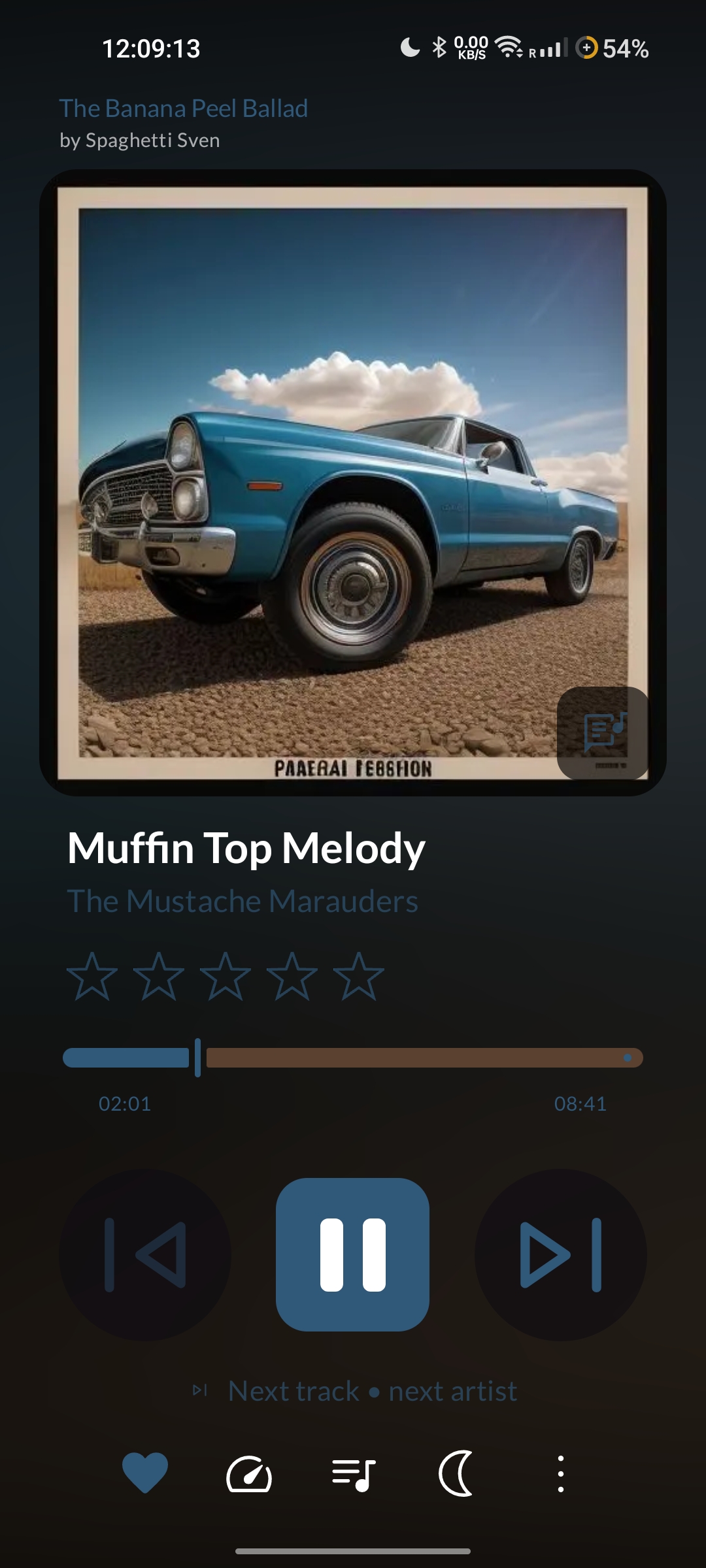This screenshot has width=706, height=1568.
Task: Open the three-dot overflow menu
Action: [560, 1474]
